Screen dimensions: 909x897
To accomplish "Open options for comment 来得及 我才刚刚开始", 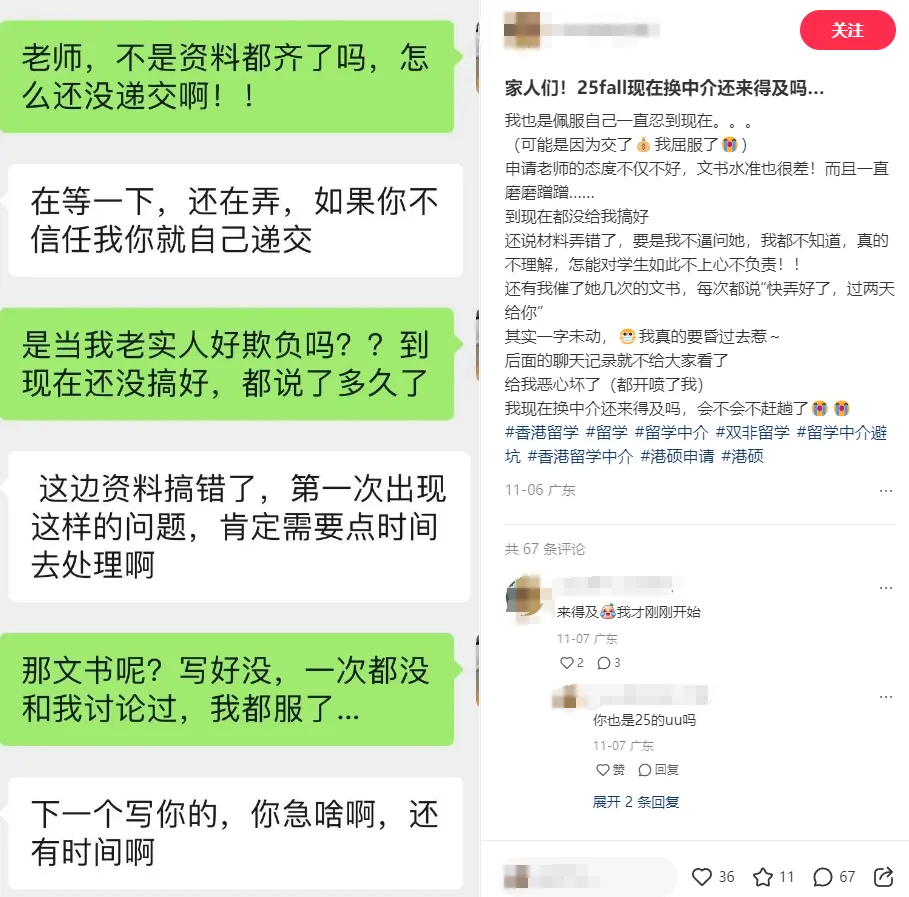I will (x=885, y=588).
